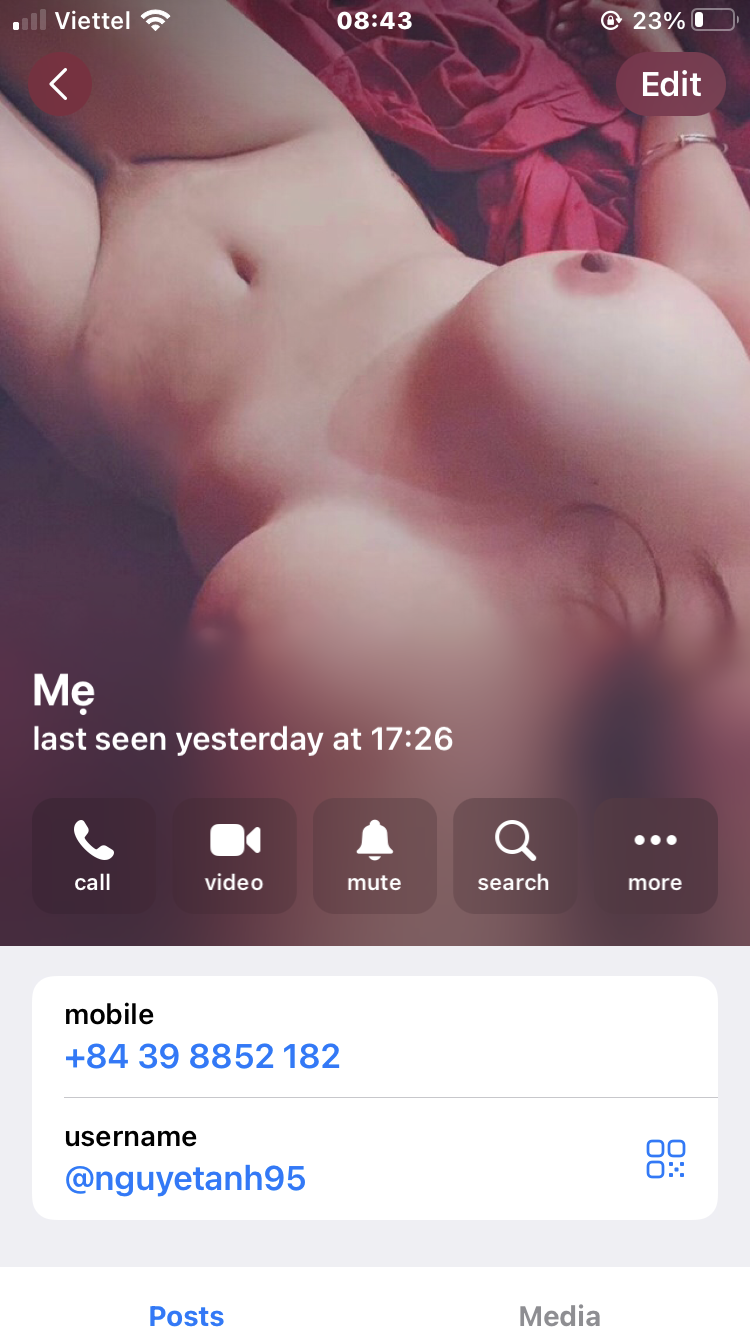Go back using the back arrow
750x1334 pixels.
click(60, 84)
